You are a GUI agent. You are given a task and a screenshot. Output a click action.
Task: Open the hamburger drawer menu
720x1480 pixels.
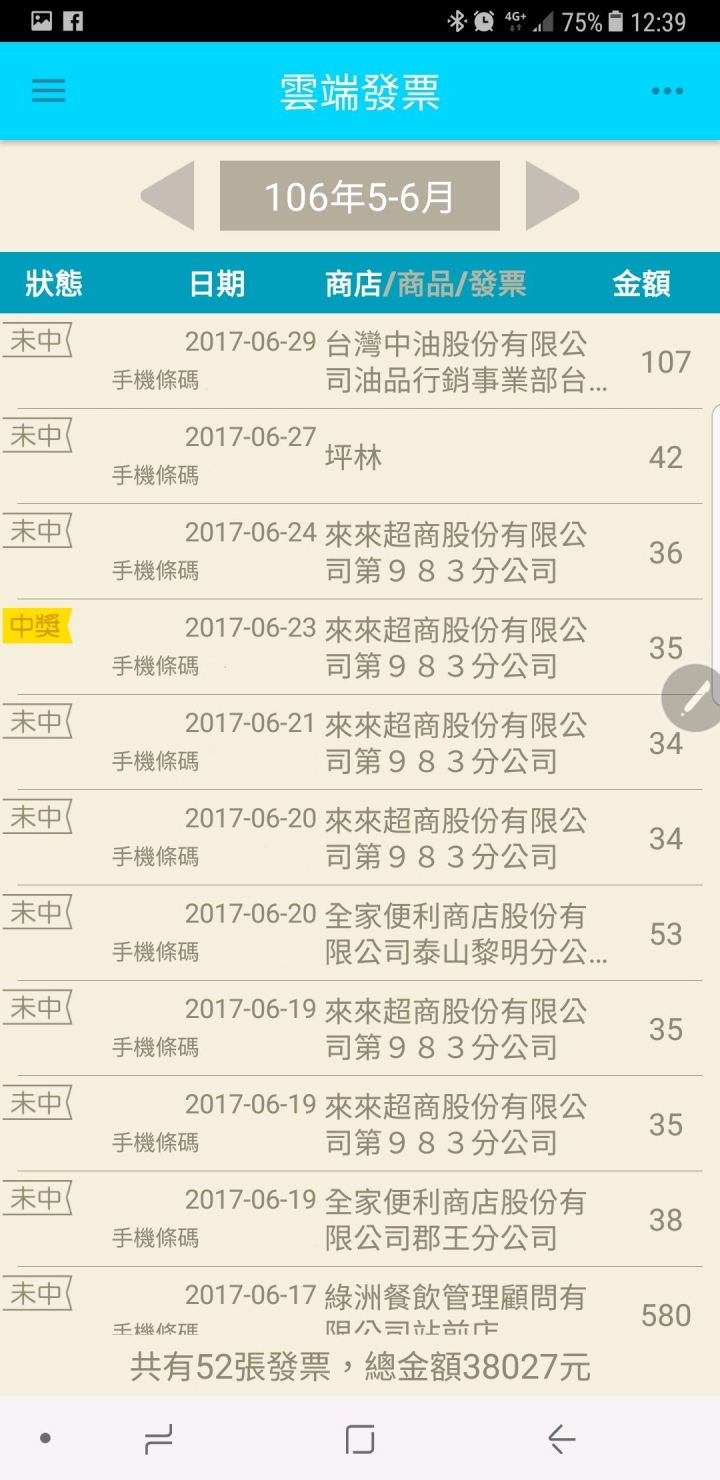click(x=48, y=91)
